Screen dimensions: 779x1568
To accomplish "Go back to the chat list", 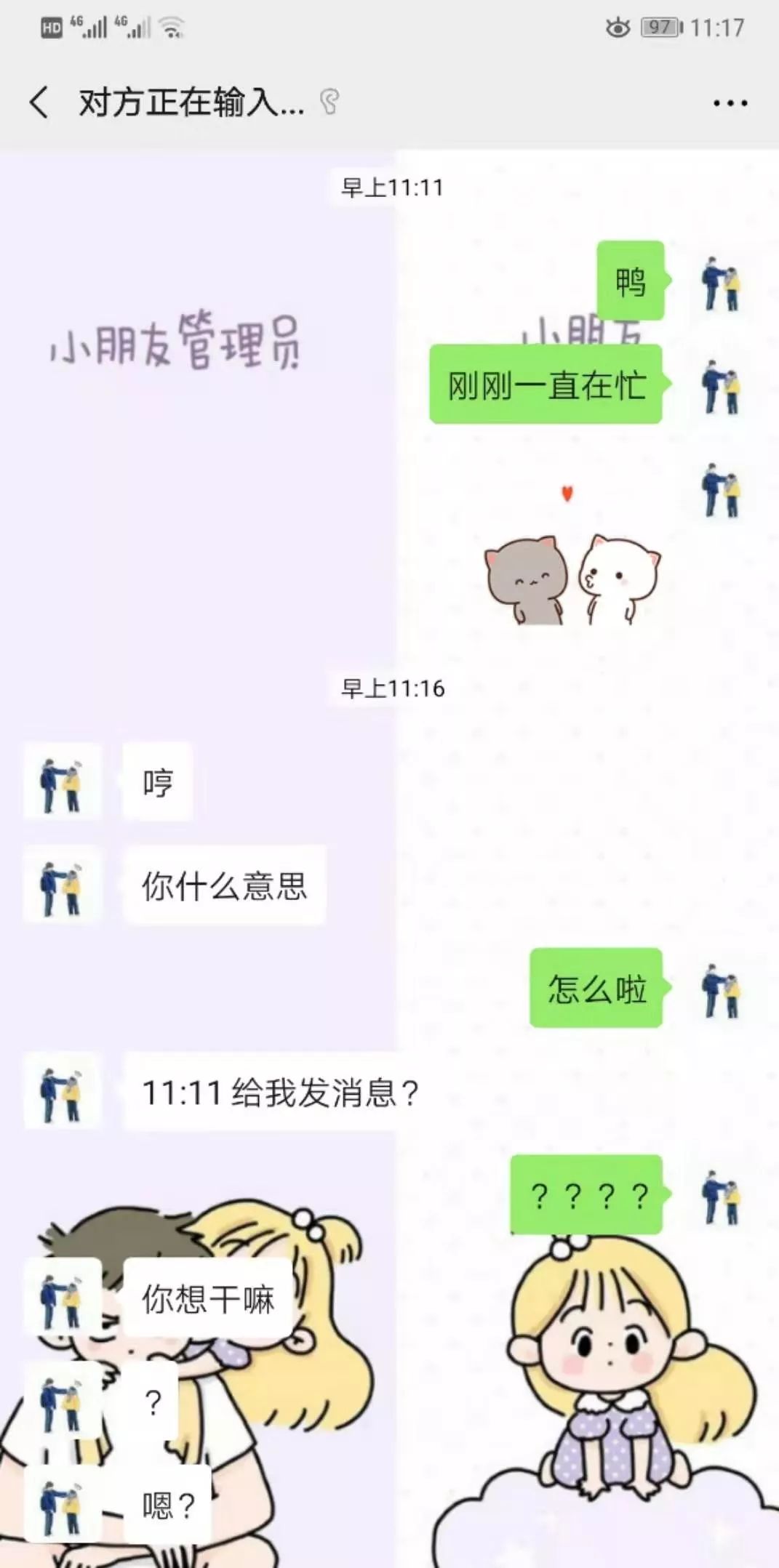I will 39,102.
